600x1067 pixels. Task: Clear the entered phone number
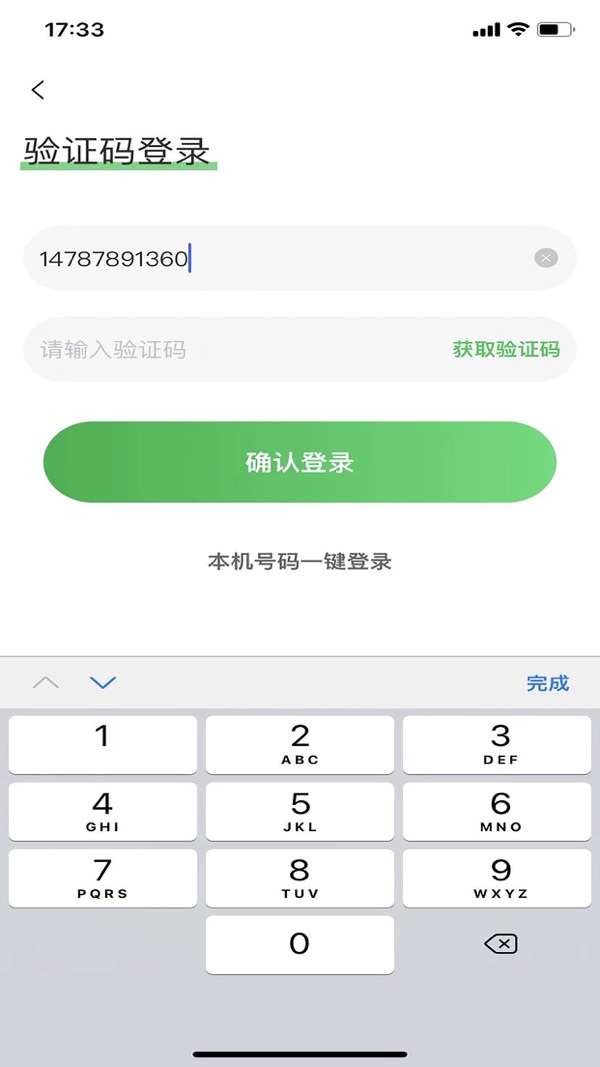click(x=545, y=258)
